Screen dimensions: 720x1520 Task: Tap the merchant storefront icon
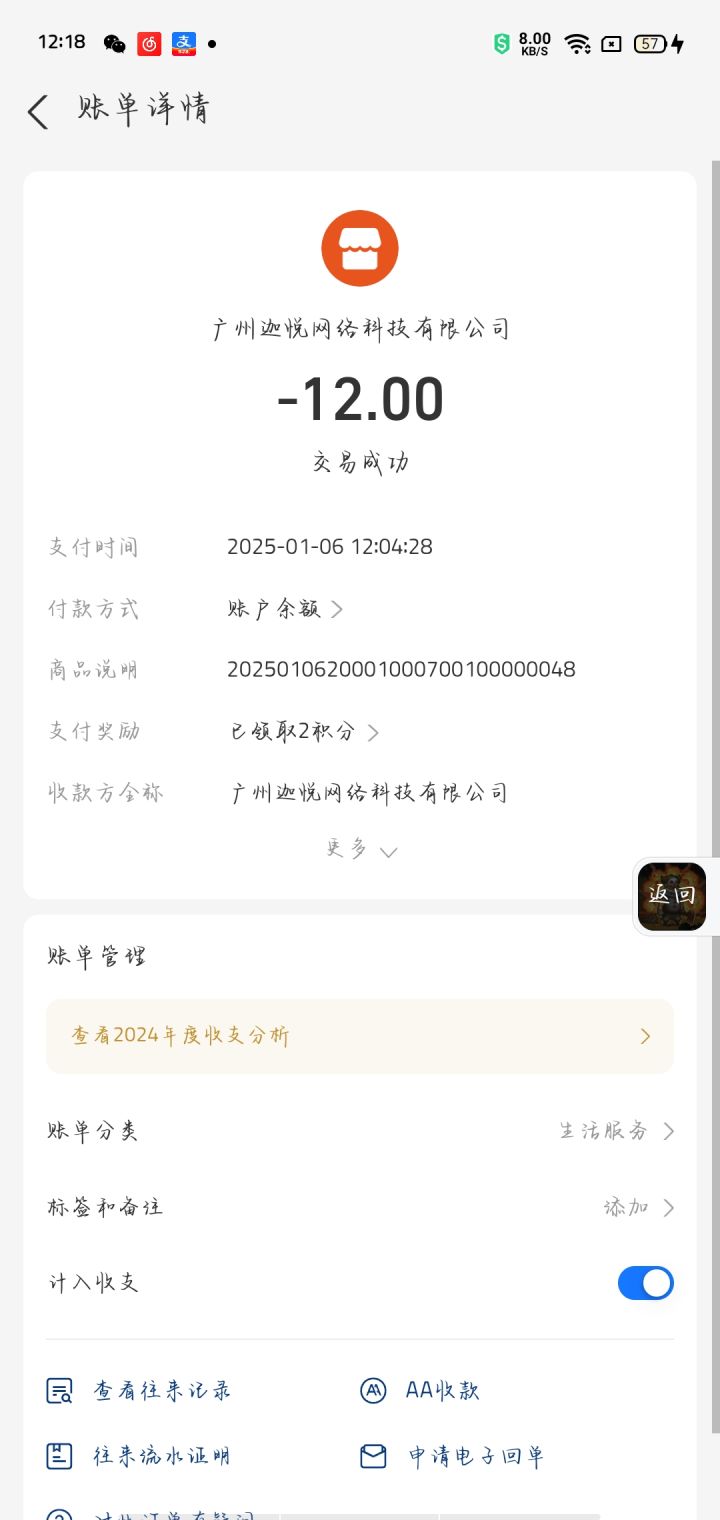[359, 247]
